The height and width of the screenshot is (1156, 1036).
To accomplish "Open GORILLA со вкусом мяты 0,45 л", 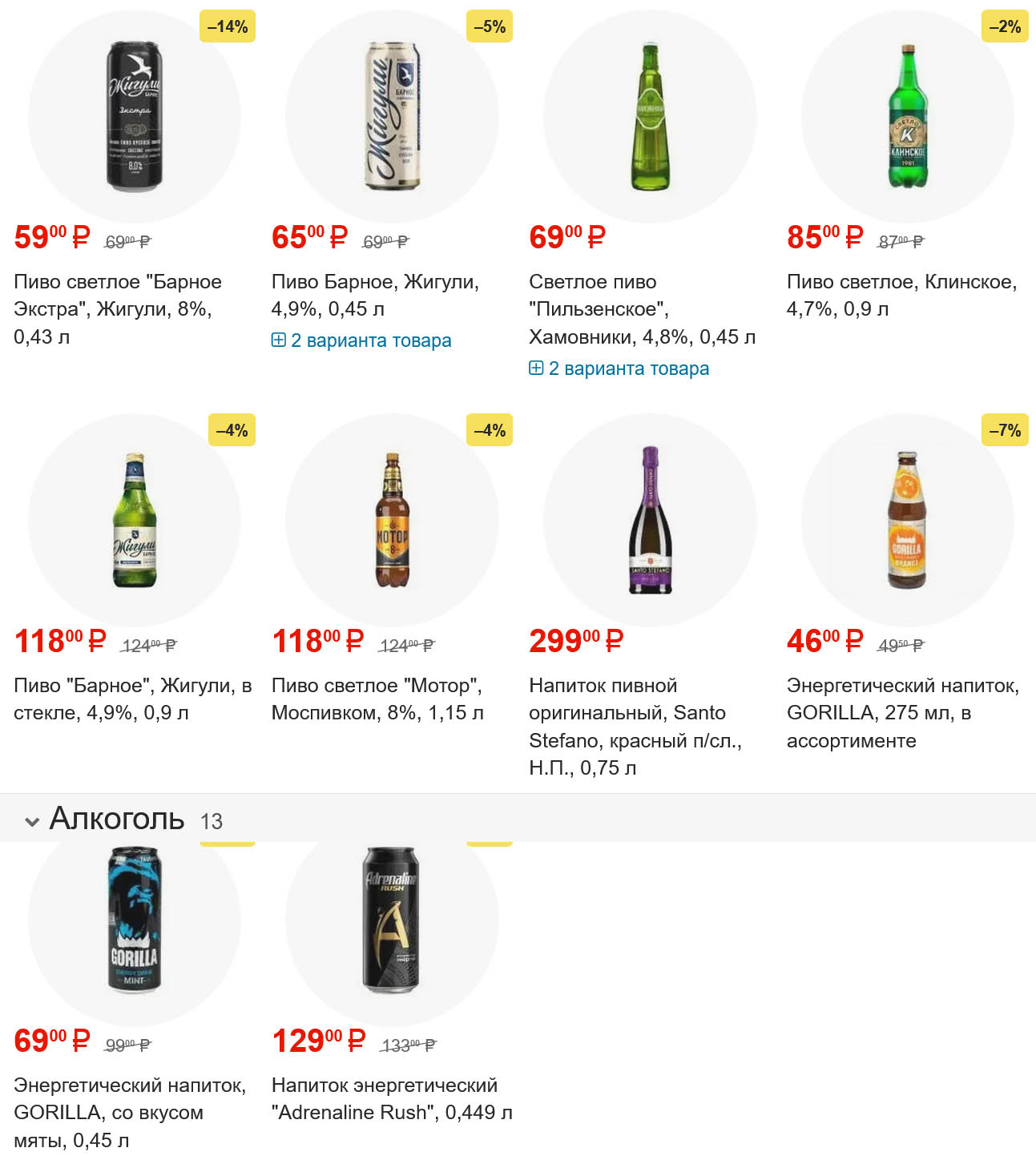I will (x=130, y=1112).
